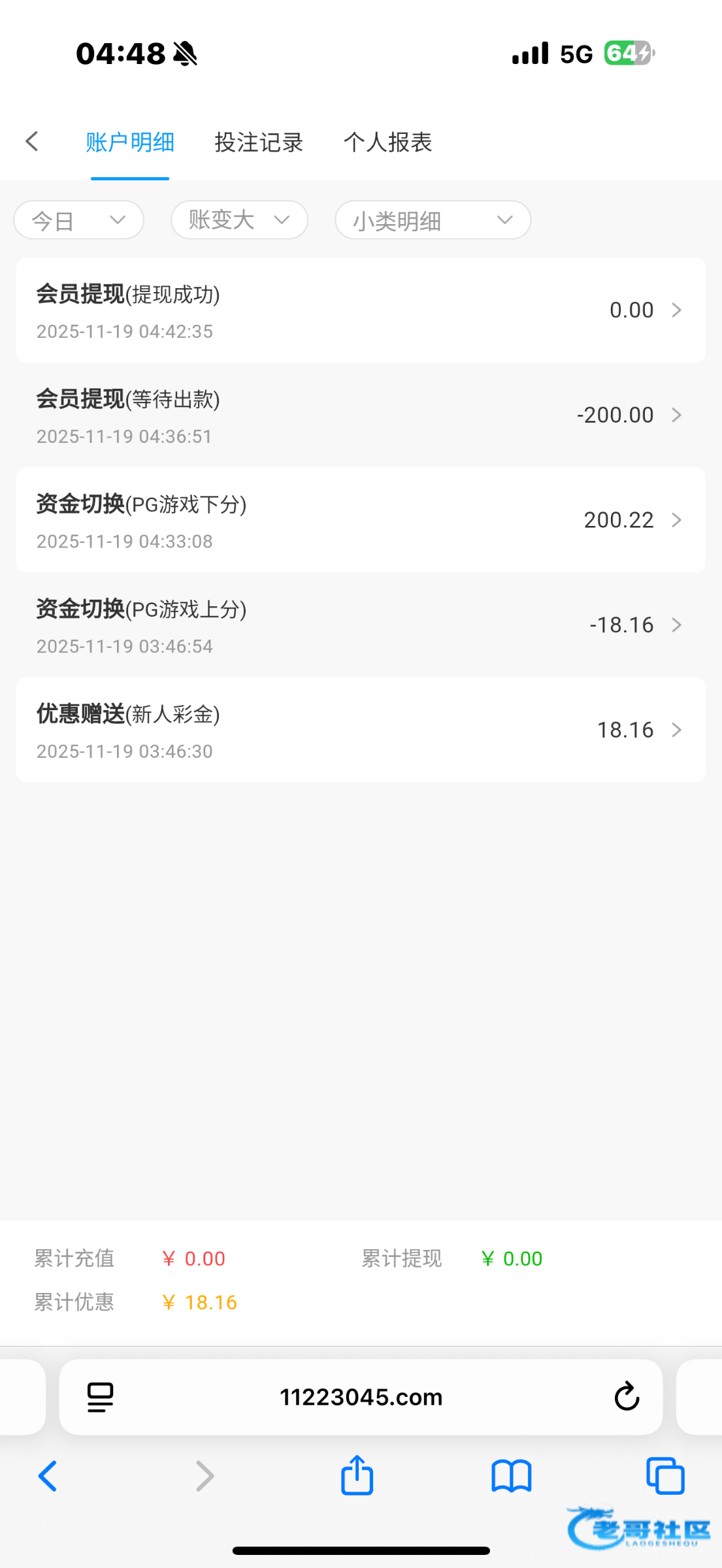Open the 会员提现 (提现成功) record
The image size is (722, 1568).
pyautogui.click(x=361, y=310)
